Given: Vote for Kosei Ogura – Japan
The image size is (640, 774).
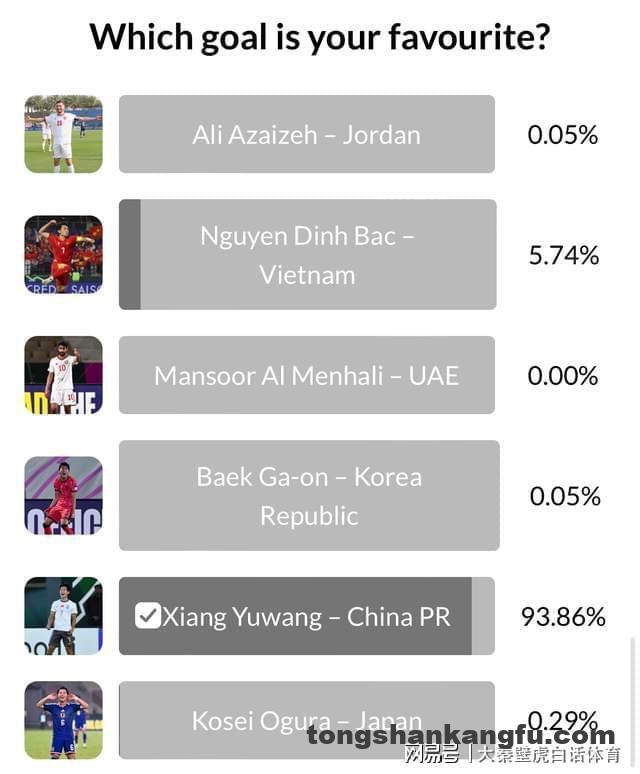Looking at the screenshot, I should click(x=307, y=719).
